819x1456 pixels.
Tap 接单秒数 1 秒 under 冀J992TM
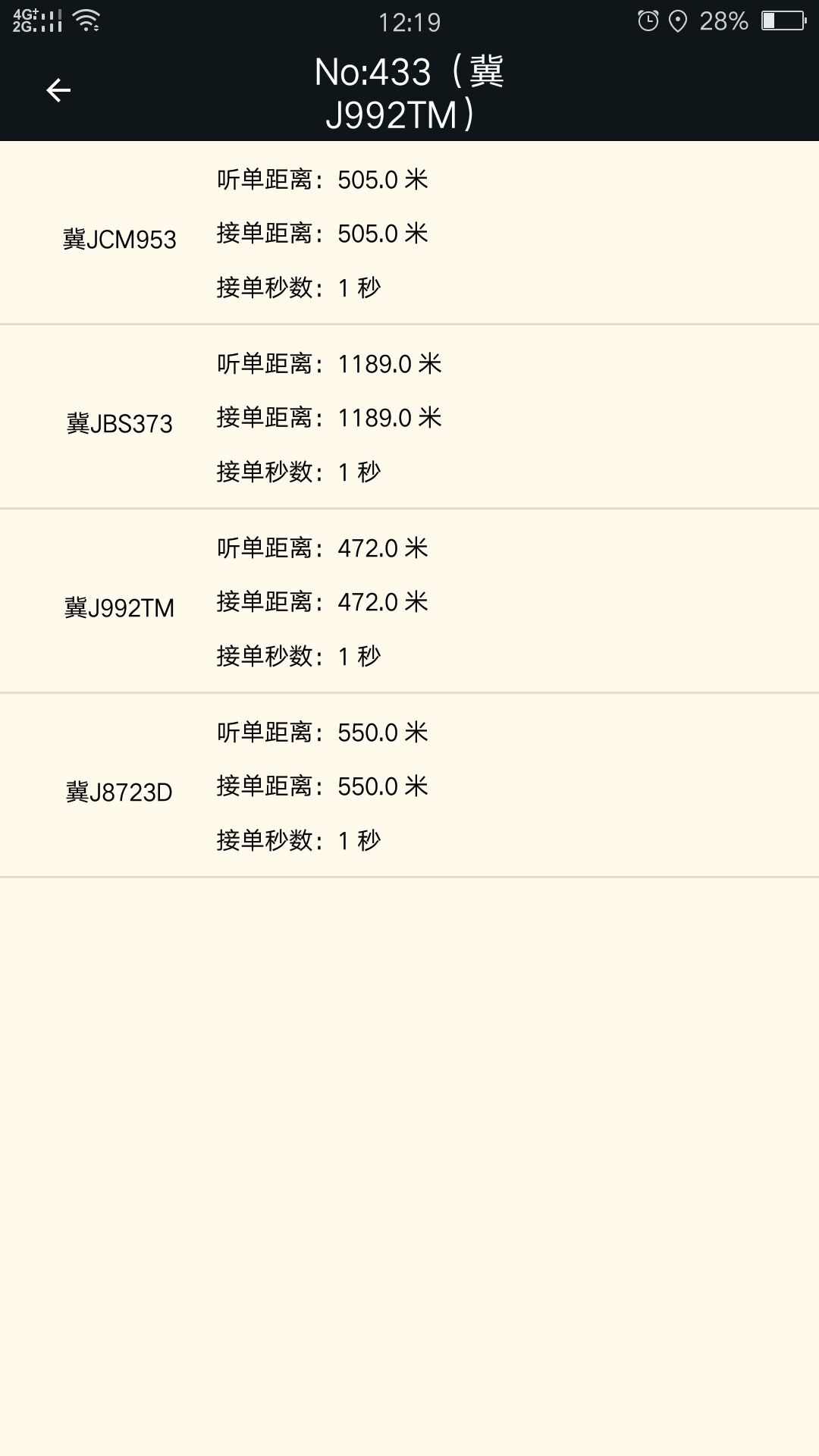[298, 656]
